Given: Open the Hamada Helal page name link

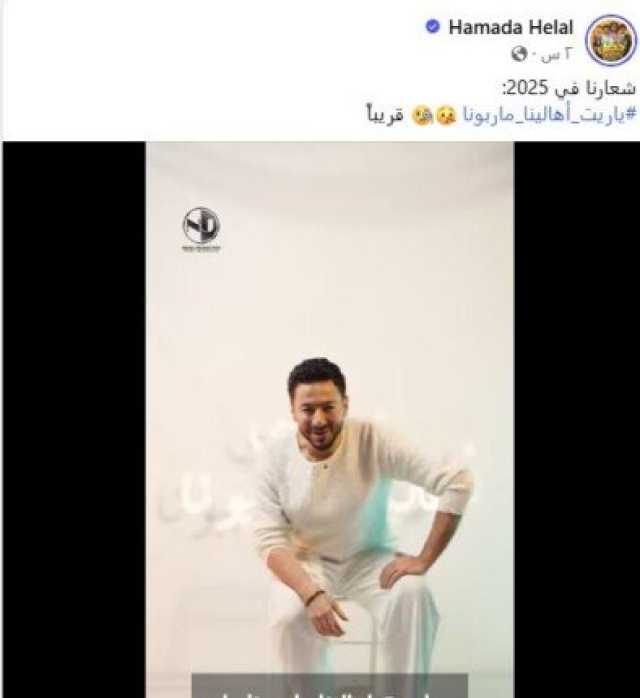Looking at the screenshot, I should 510,27.
